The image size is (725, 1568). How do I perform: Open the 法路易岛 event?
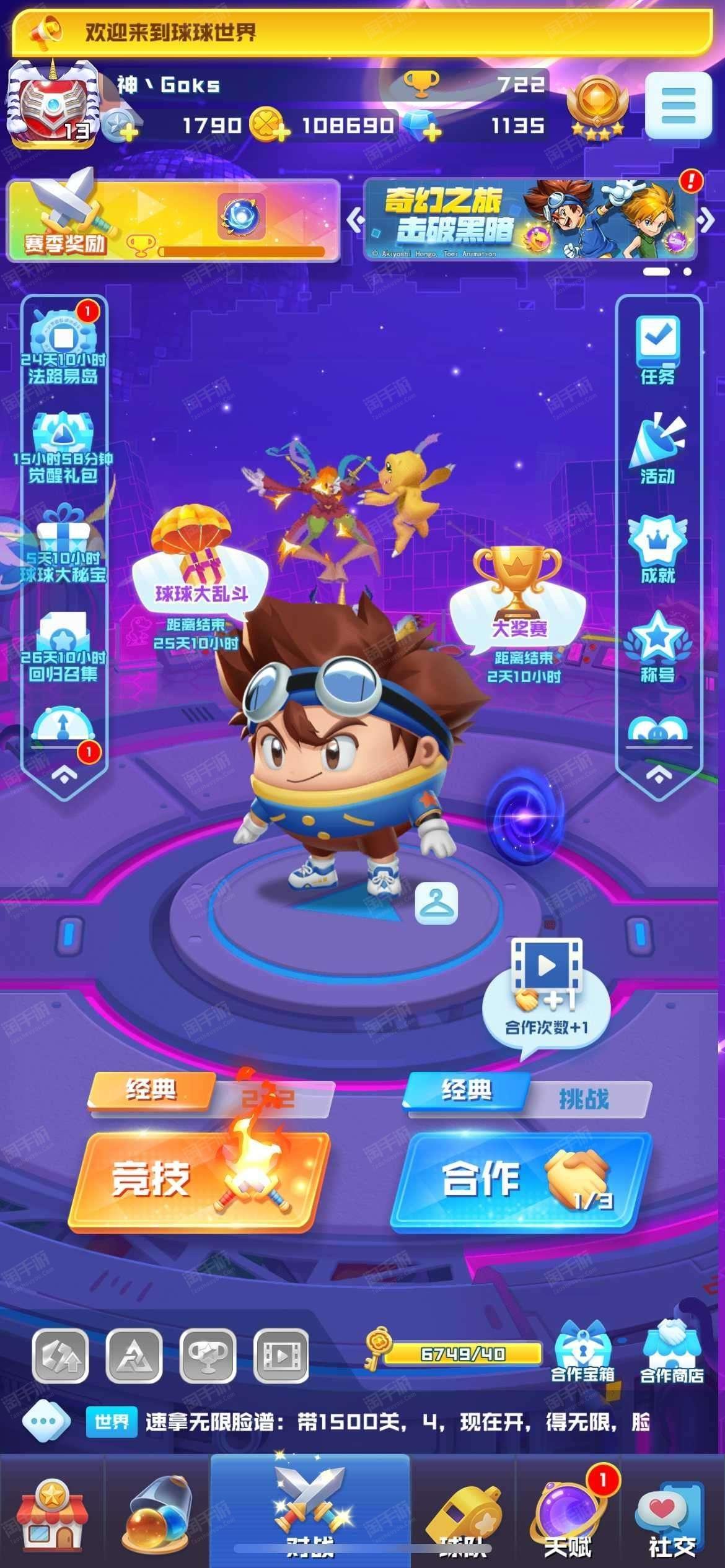63,348
